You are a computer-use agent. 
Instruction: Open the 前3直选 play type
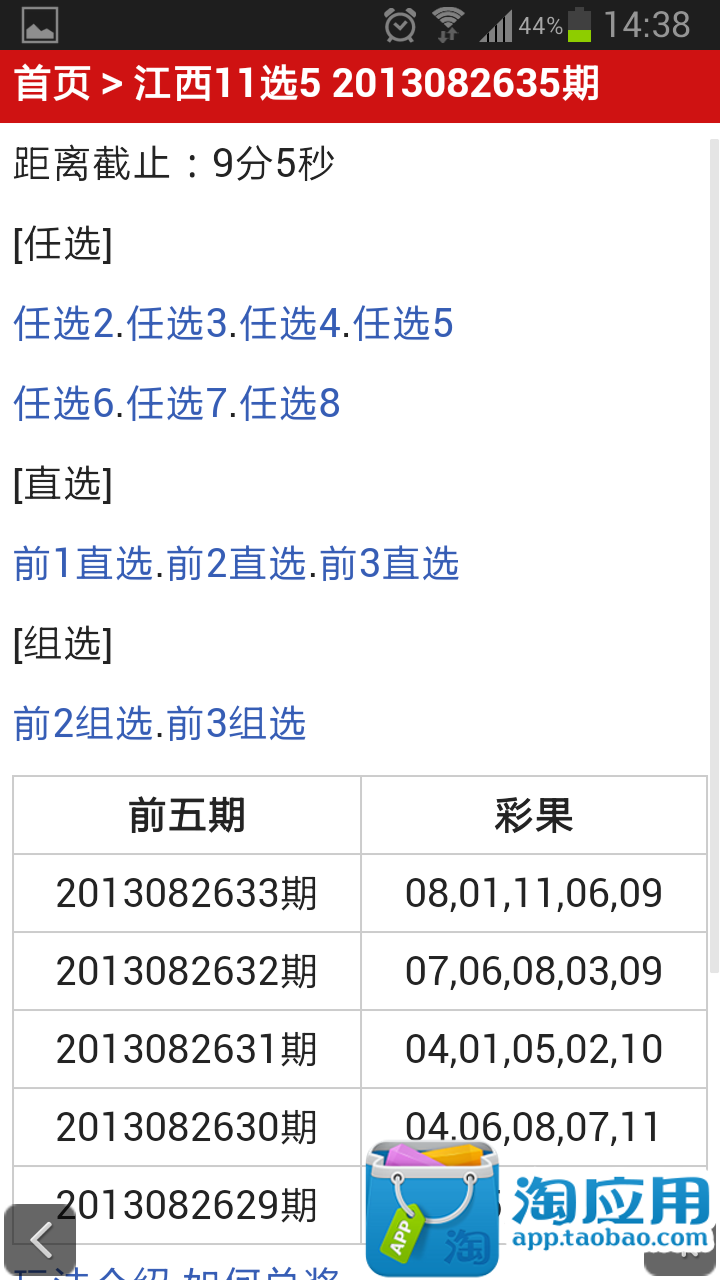point(390,564)
